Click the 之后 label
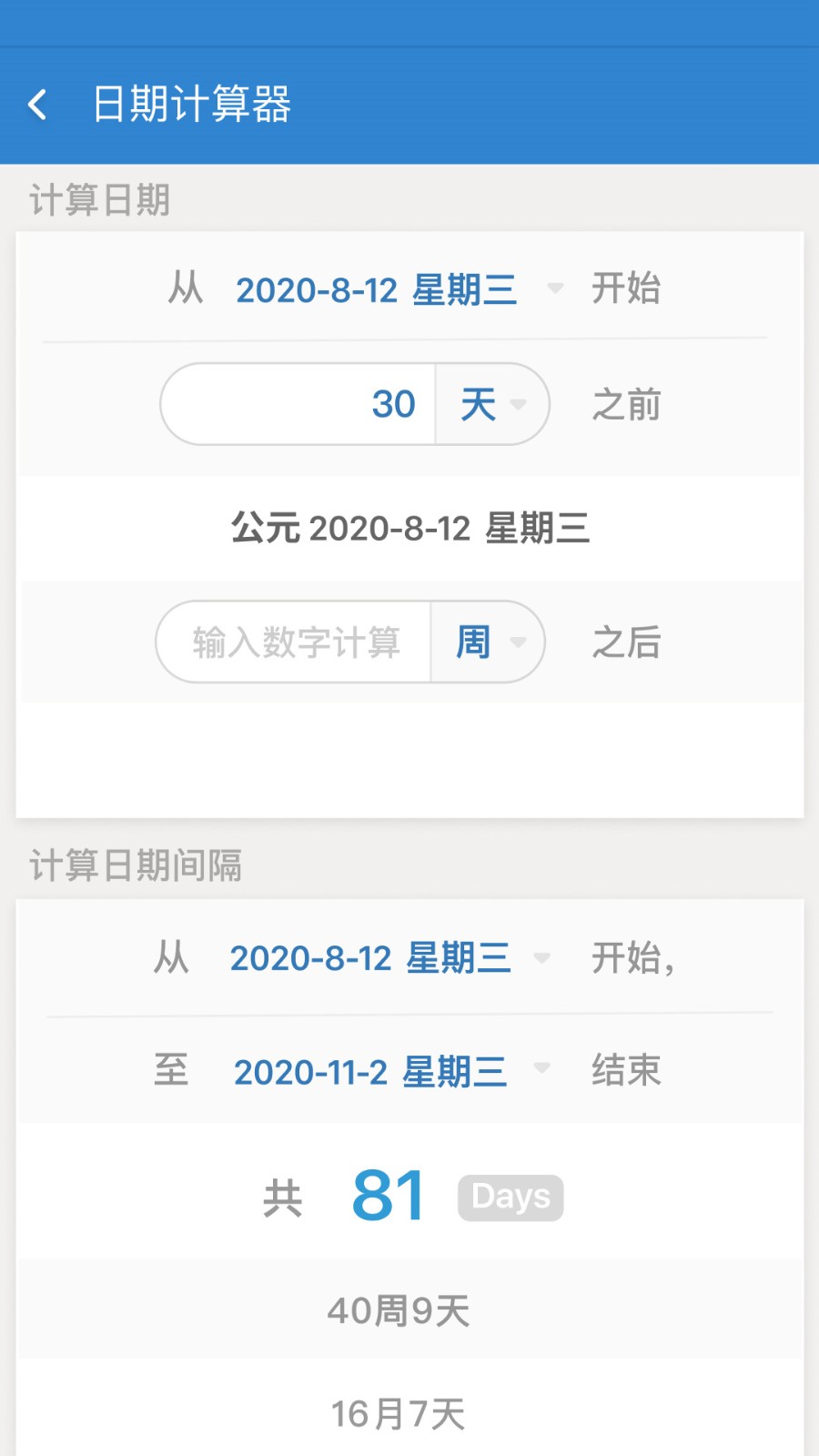Screen dimensions: 819x1456 625,642
